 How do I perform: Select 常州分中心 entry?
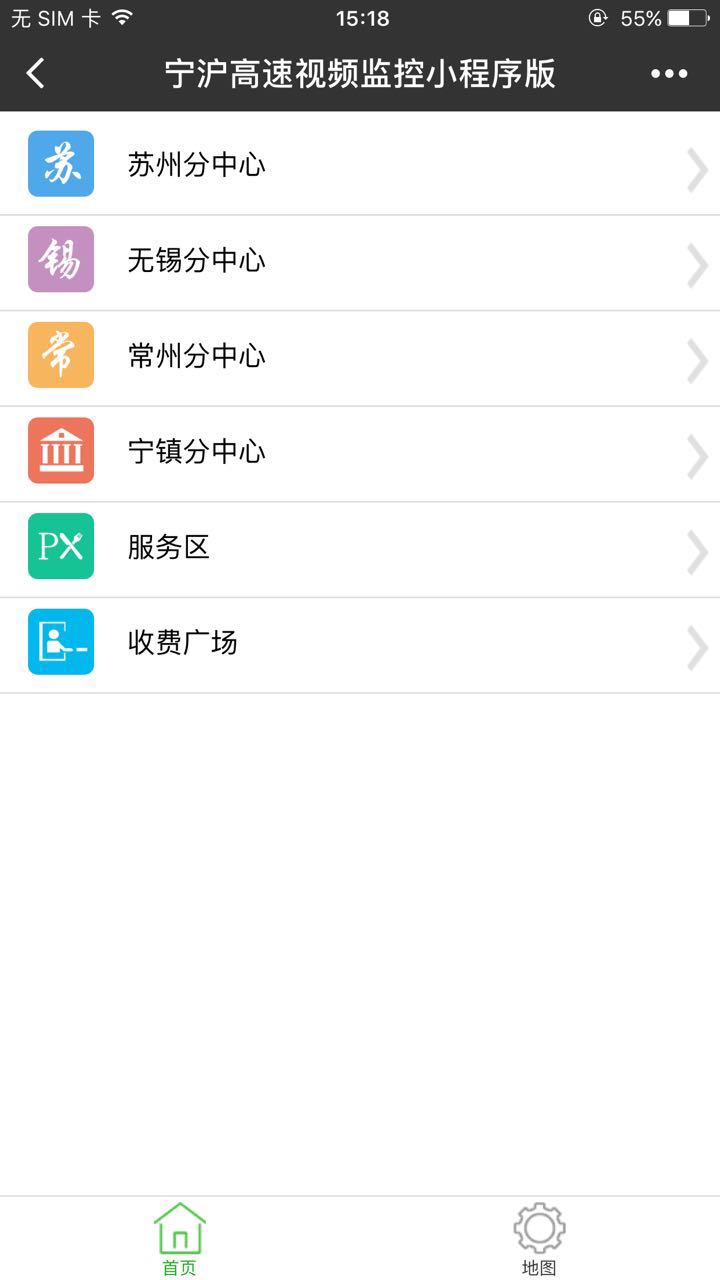pyautogui.click(x=360, y=356)
